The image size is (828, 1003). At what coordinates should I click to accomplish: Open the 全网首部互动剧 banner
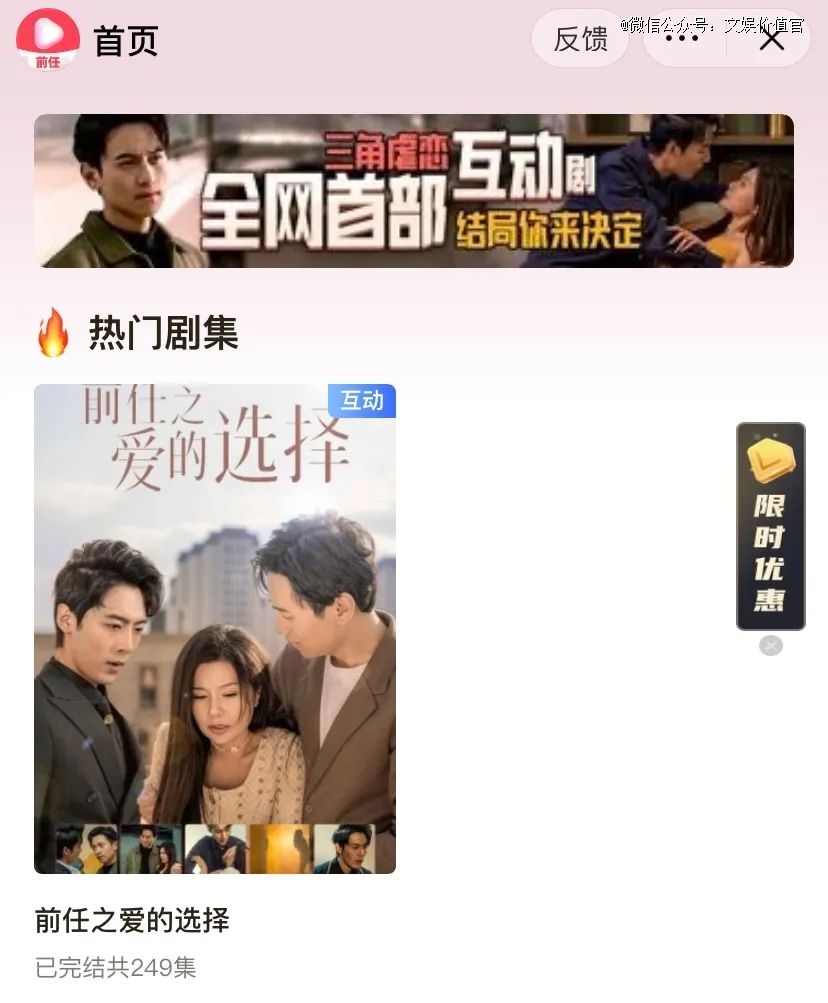coord(414,191)
